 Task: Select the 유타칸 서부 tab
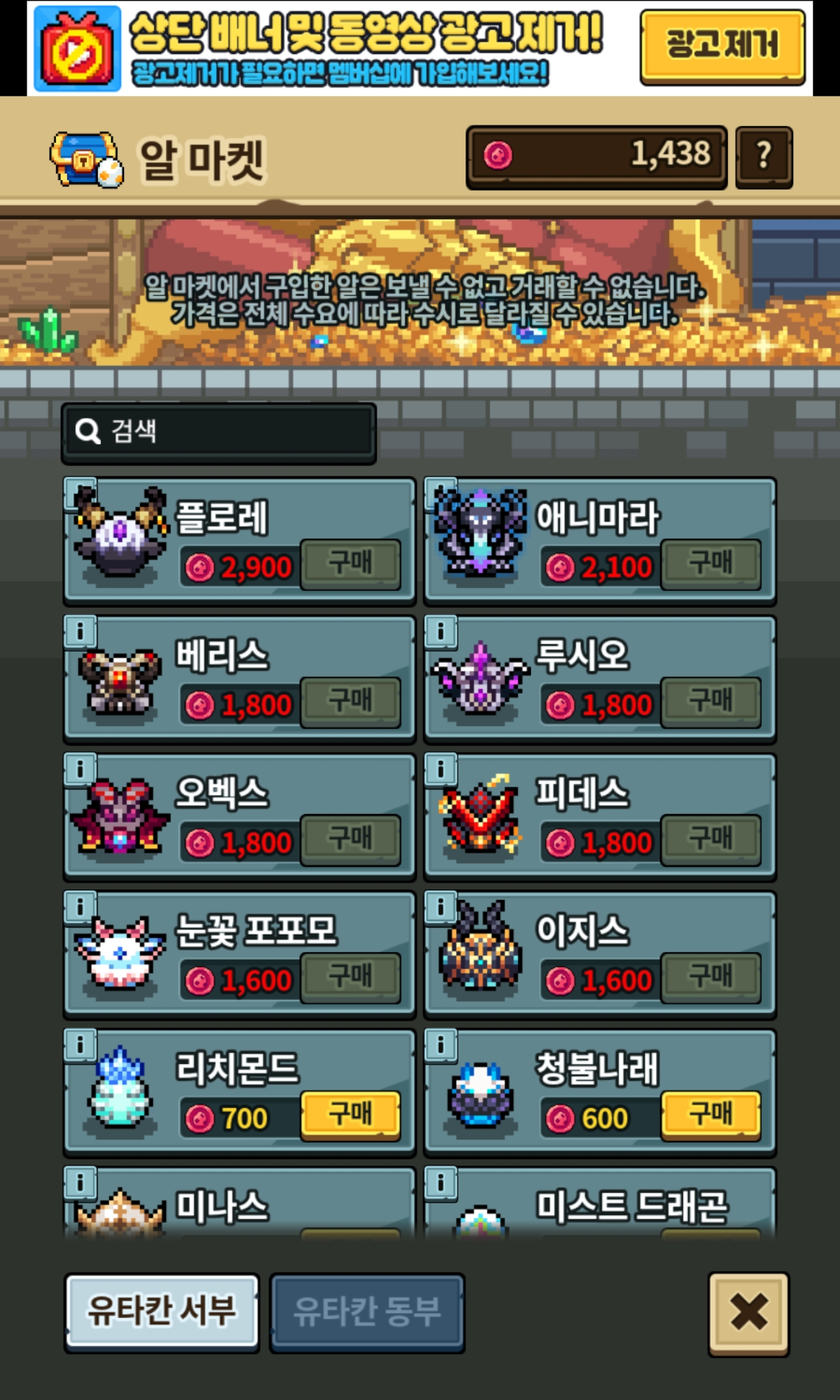click(162, 1311)
